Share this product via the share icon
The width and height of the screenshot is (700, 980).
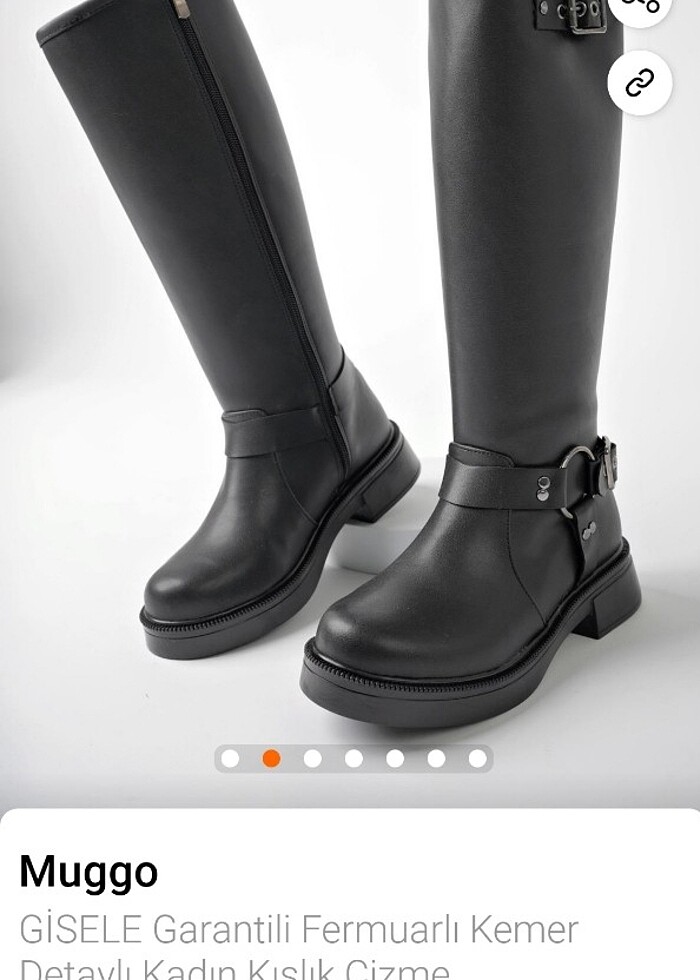(x=640, y=6)
